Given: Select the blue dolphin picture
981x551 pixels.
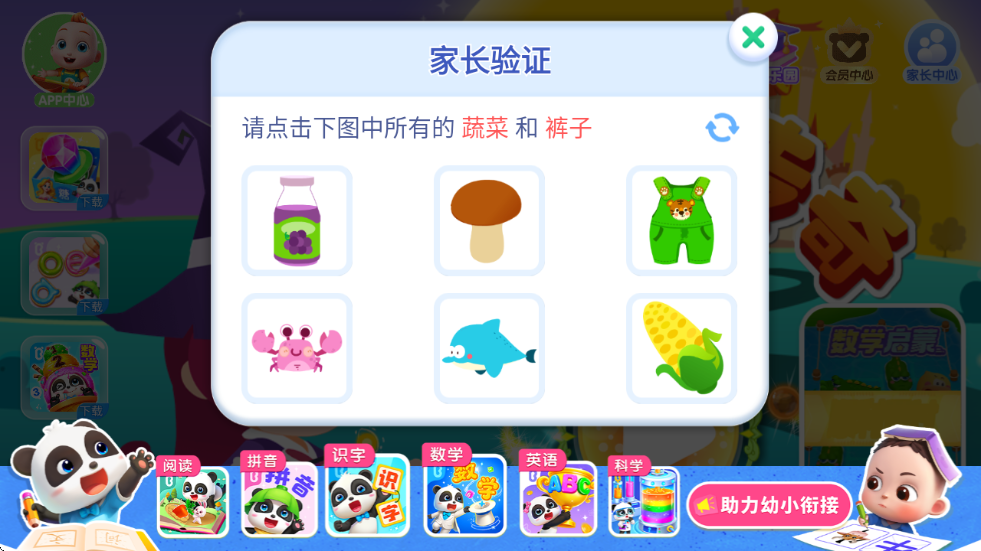Looking at the screenshot, I should coord(489,348).
